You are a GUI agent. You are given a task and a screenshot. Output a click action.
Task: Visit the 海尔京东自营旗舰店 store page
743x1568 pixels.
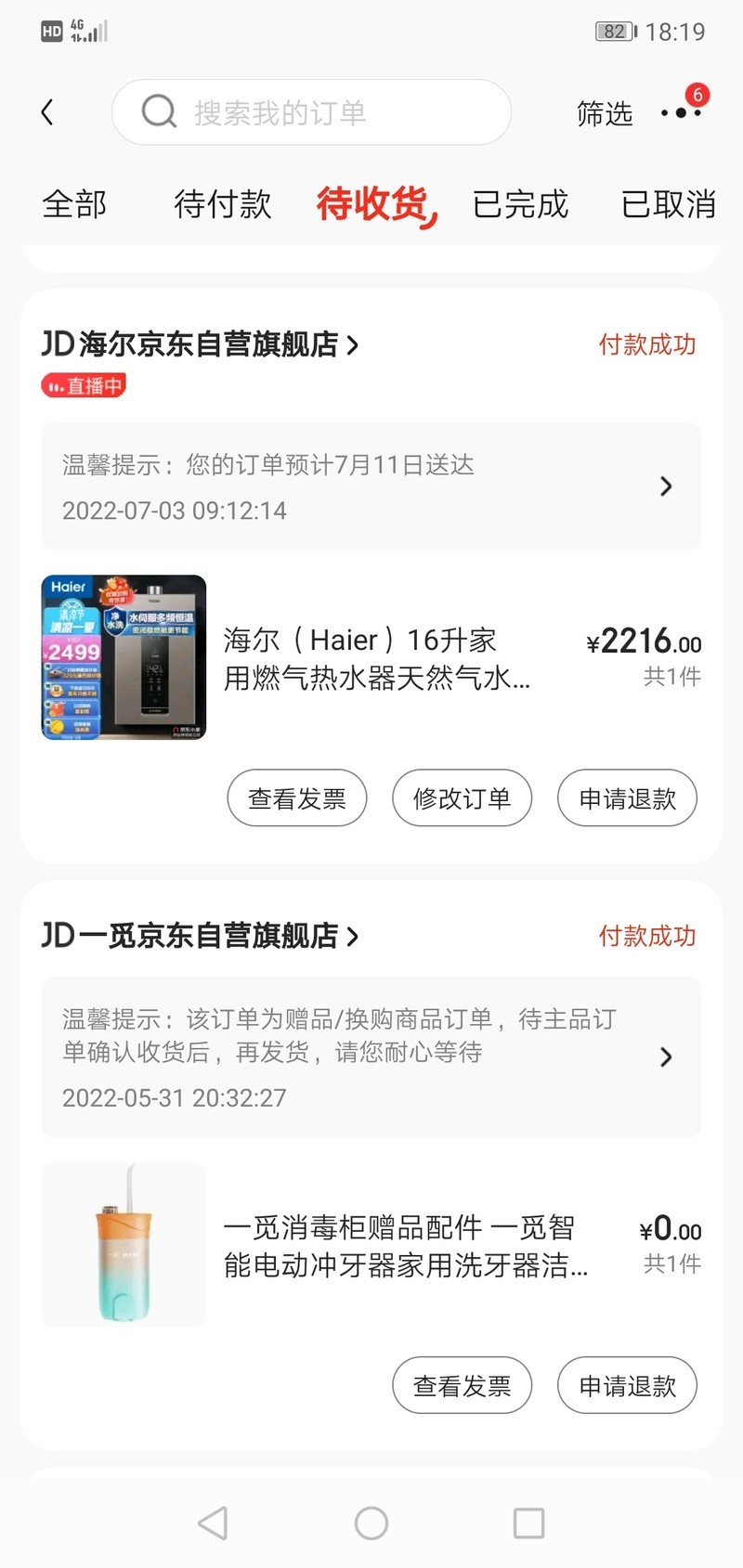pos(200,344)
